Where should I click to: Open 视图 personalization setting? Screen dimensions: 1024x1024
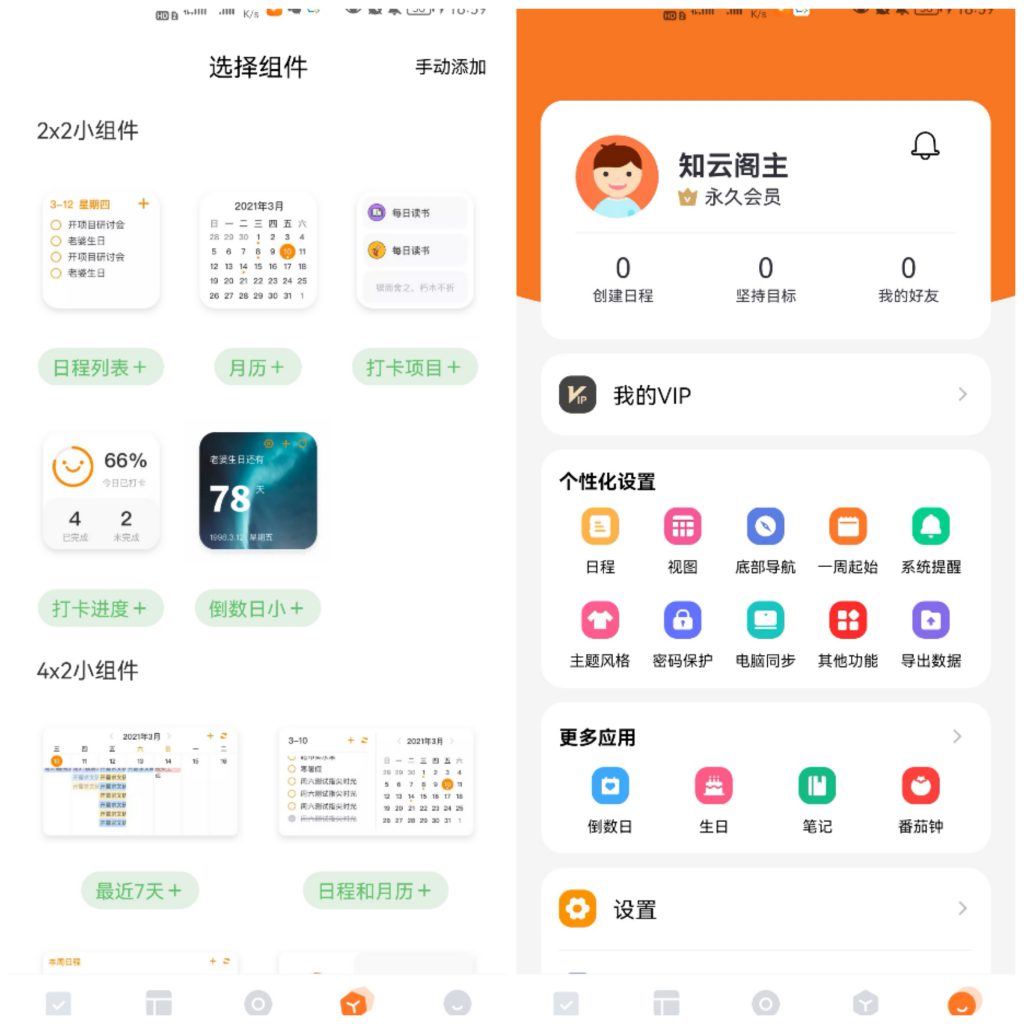coord(683,540)
